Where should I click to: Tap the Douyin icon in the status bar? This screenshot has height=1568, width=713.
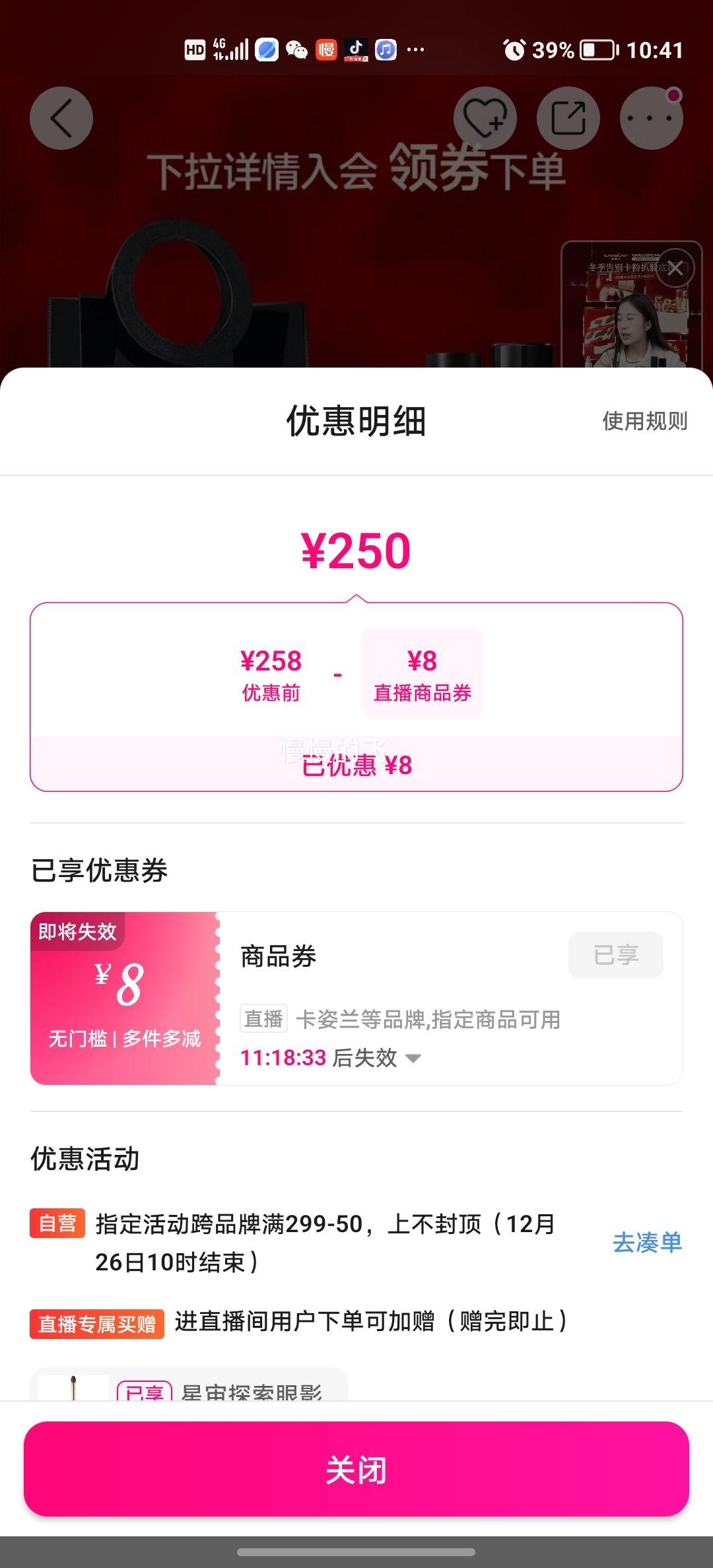(x=355, y=50)
